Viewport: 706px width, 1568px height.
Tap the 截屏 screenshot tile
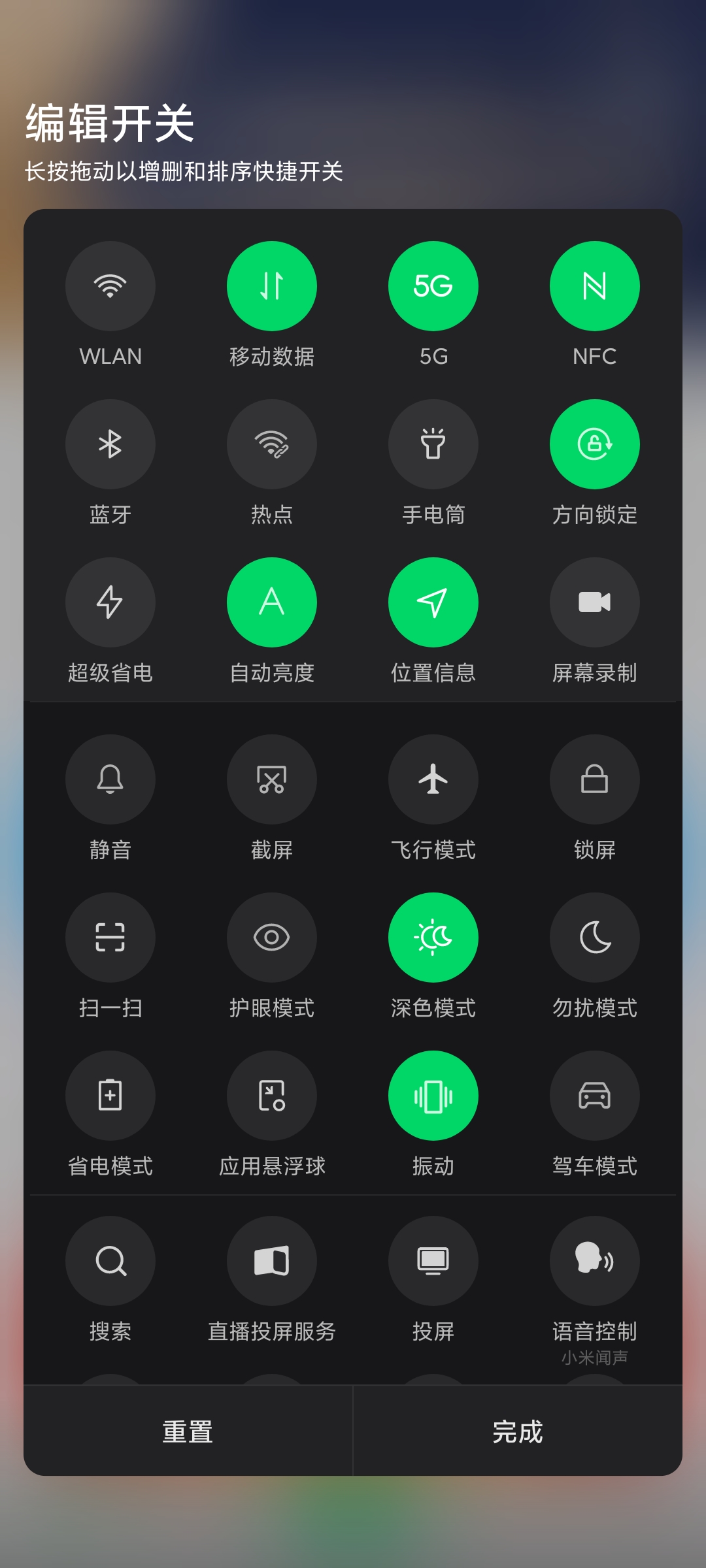[x=272, y=779]
